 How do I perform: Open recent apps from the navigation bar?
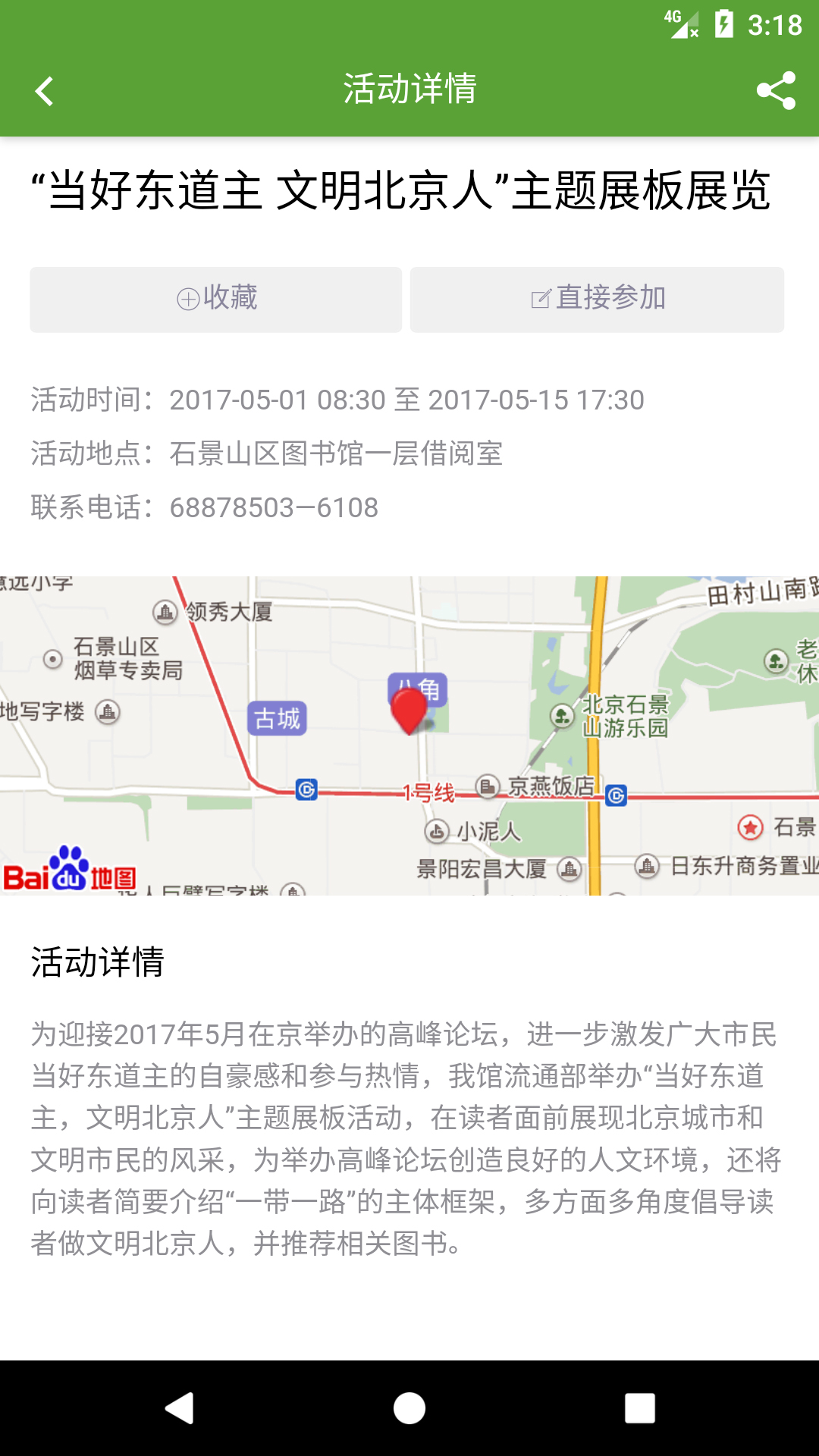tap(639, 1408)
